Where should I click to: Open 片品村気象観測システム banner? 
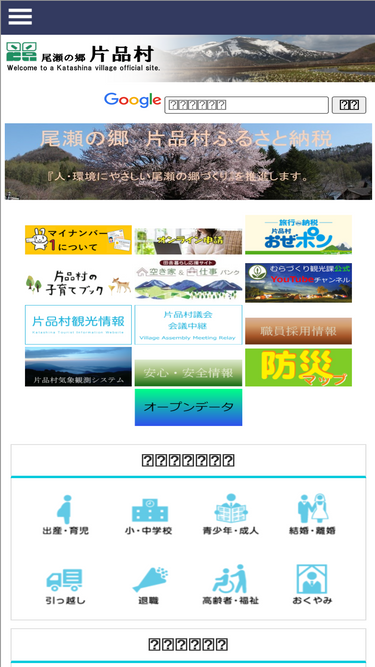[x=78, y=367]
